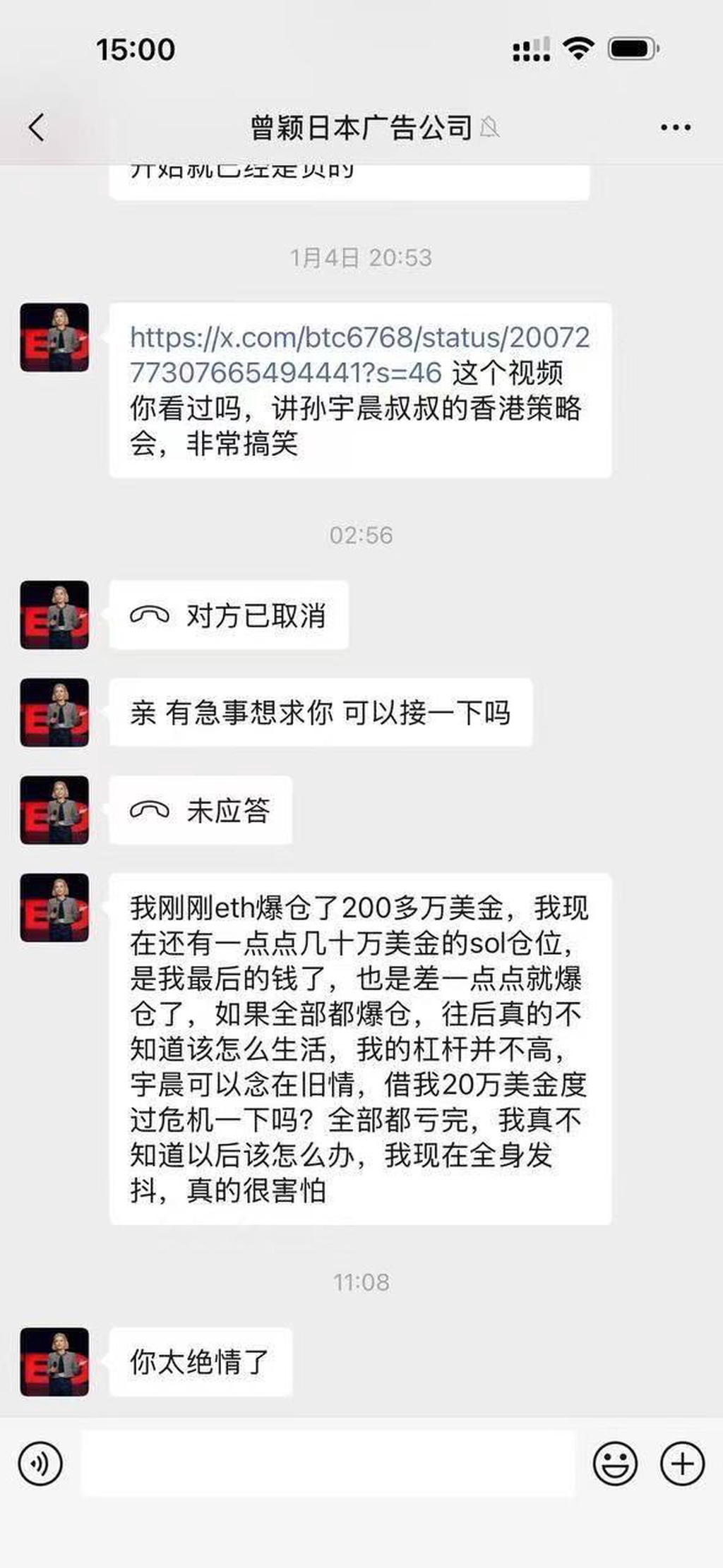Switch to voice message input
The height and width of the screenshot is (1568, 723).
tap(40, 1463)
